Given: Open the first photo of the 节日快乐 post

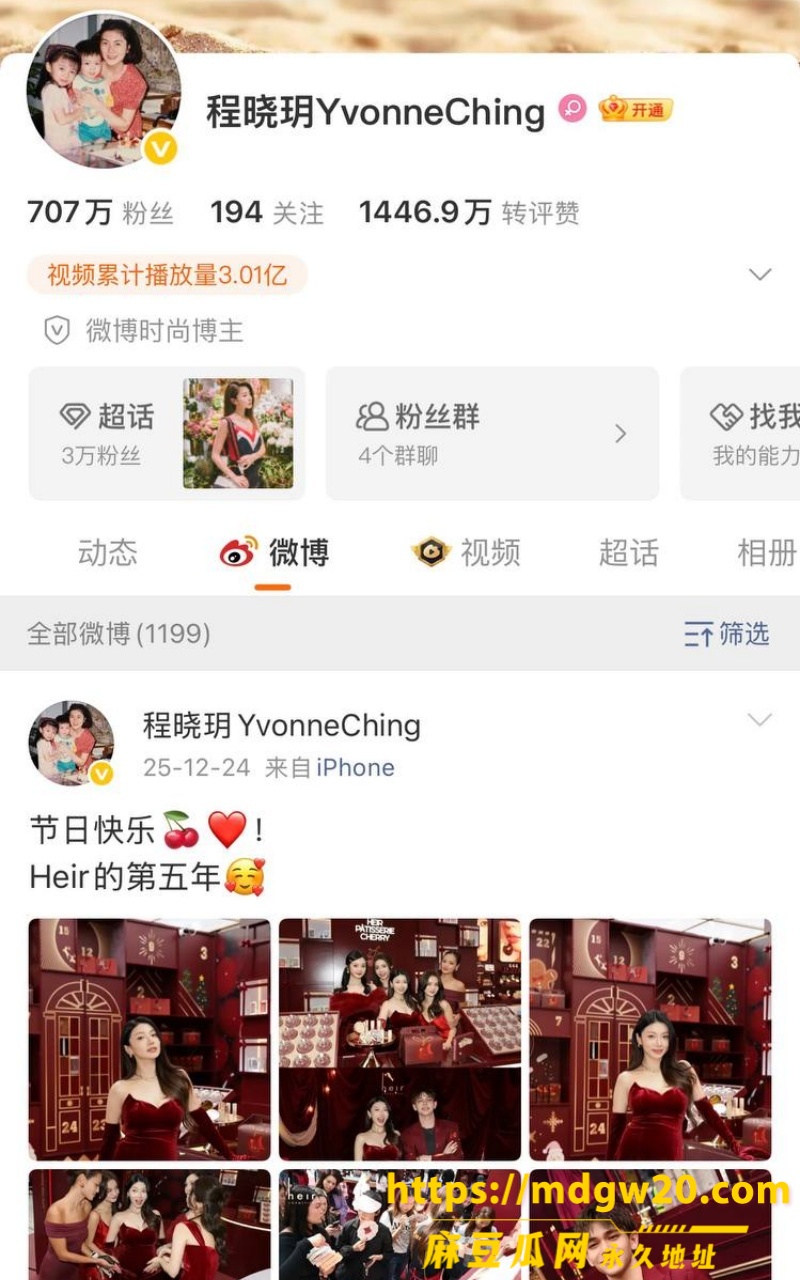Looking at the screenshot, I should coord(149,1039).
